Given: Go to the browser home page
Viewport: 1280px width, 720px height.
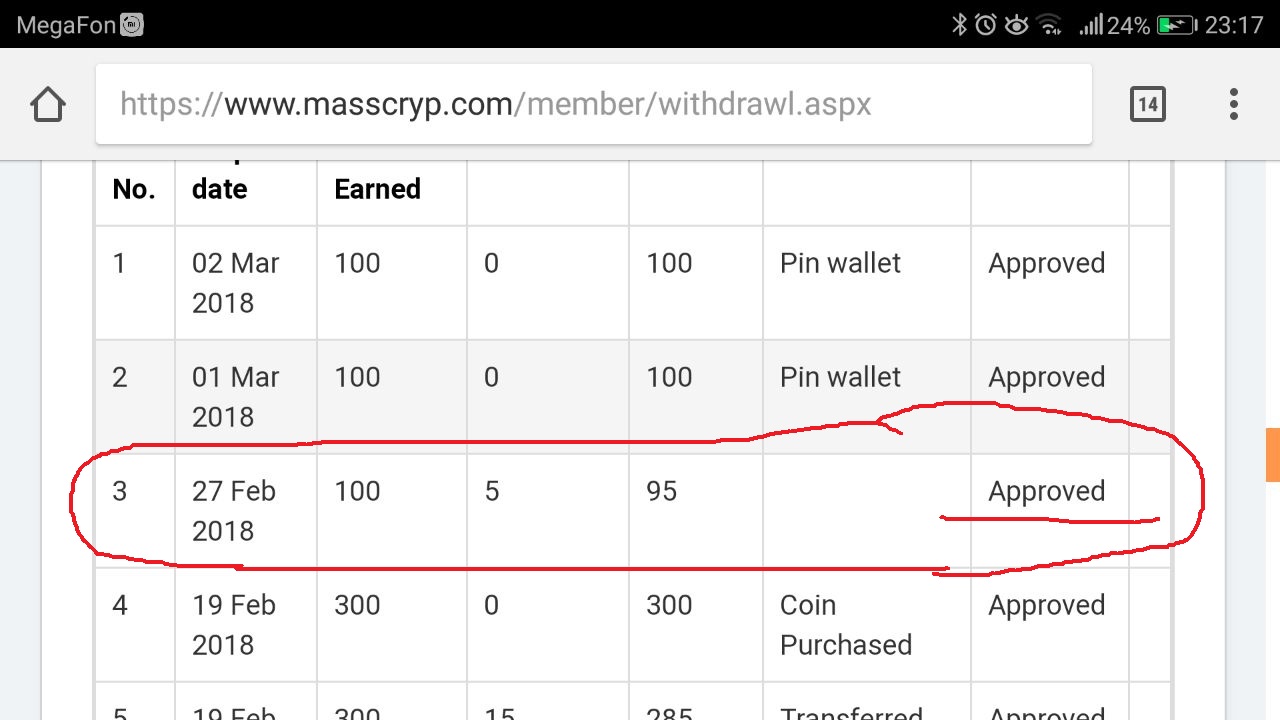Looking at the screenshot, I should [48, 104].
